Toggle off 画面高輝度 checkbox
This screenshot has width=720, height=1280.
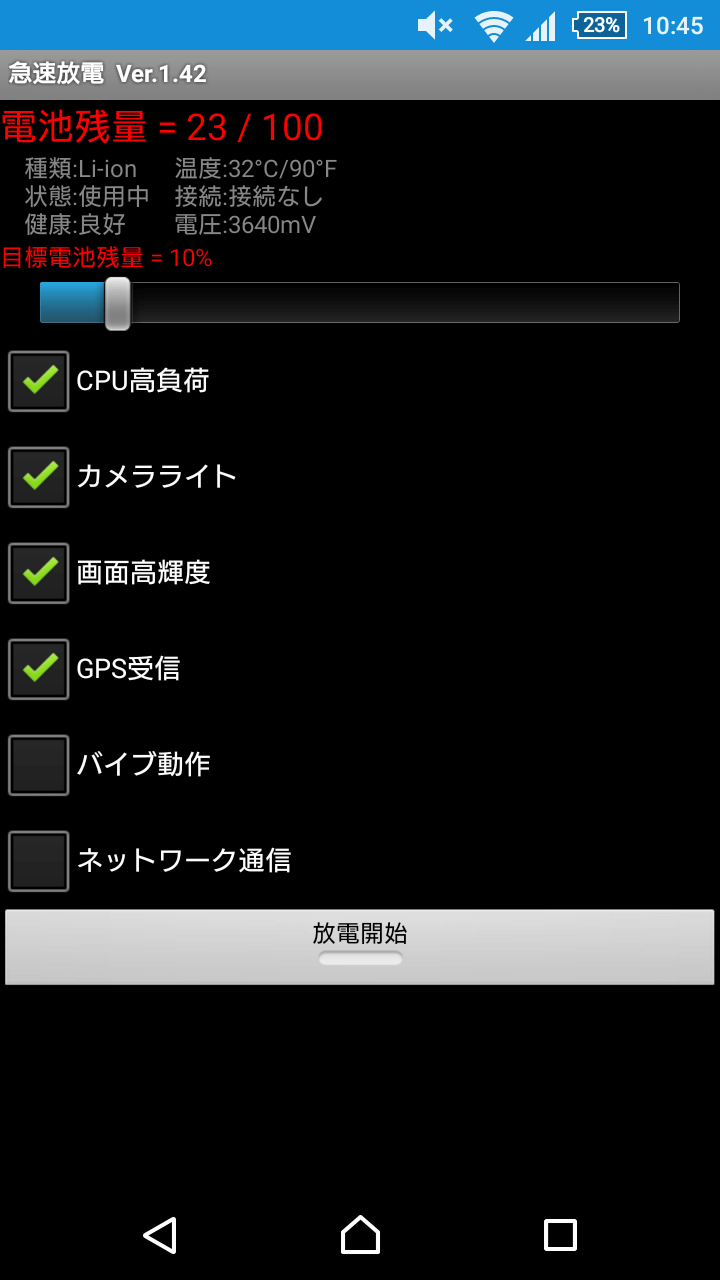pyautogui.click(x=39, y=573)
